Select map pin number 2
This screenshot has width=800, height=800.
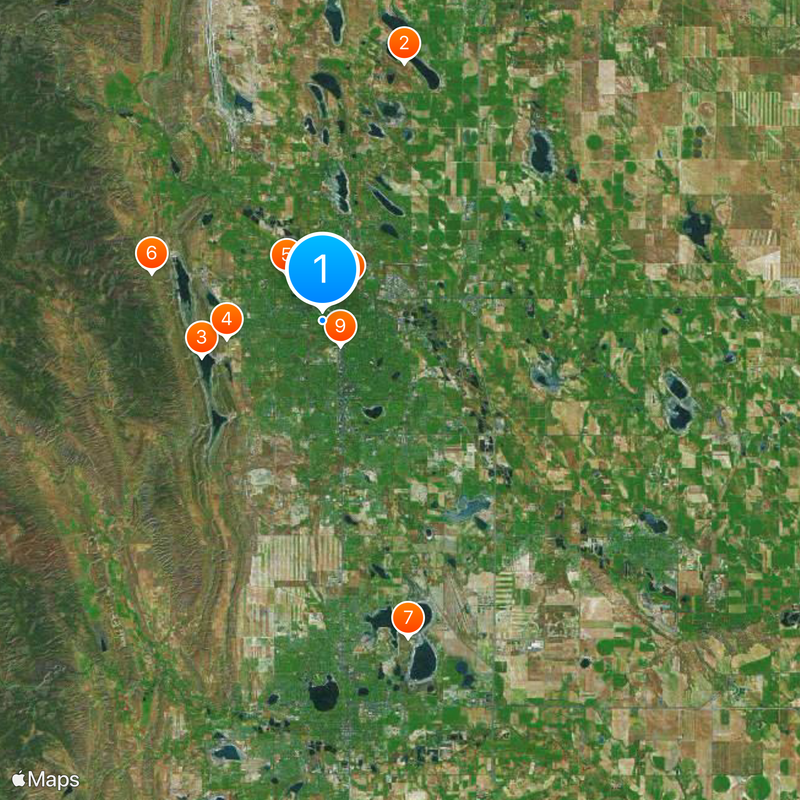(x=404, y=44)
